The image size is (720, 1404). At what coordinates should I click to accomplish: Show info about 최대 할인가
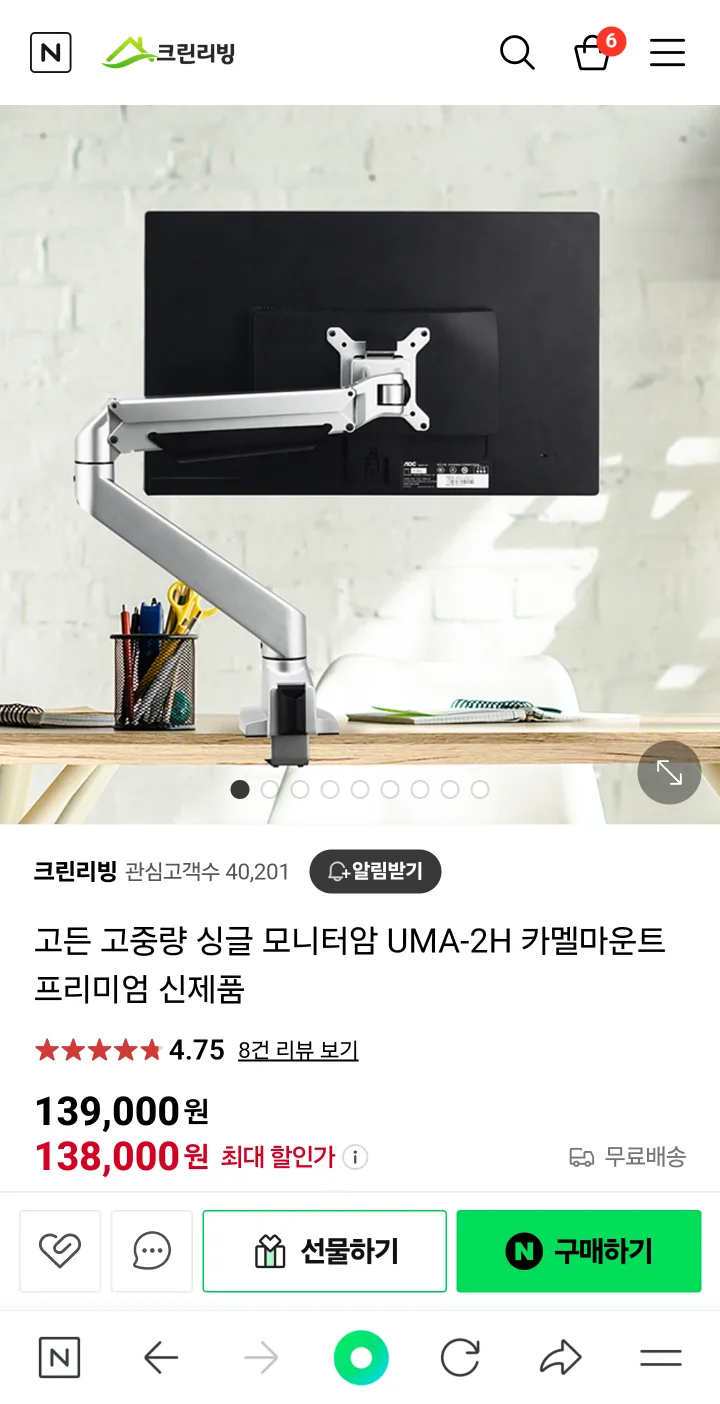(355, 1157)
